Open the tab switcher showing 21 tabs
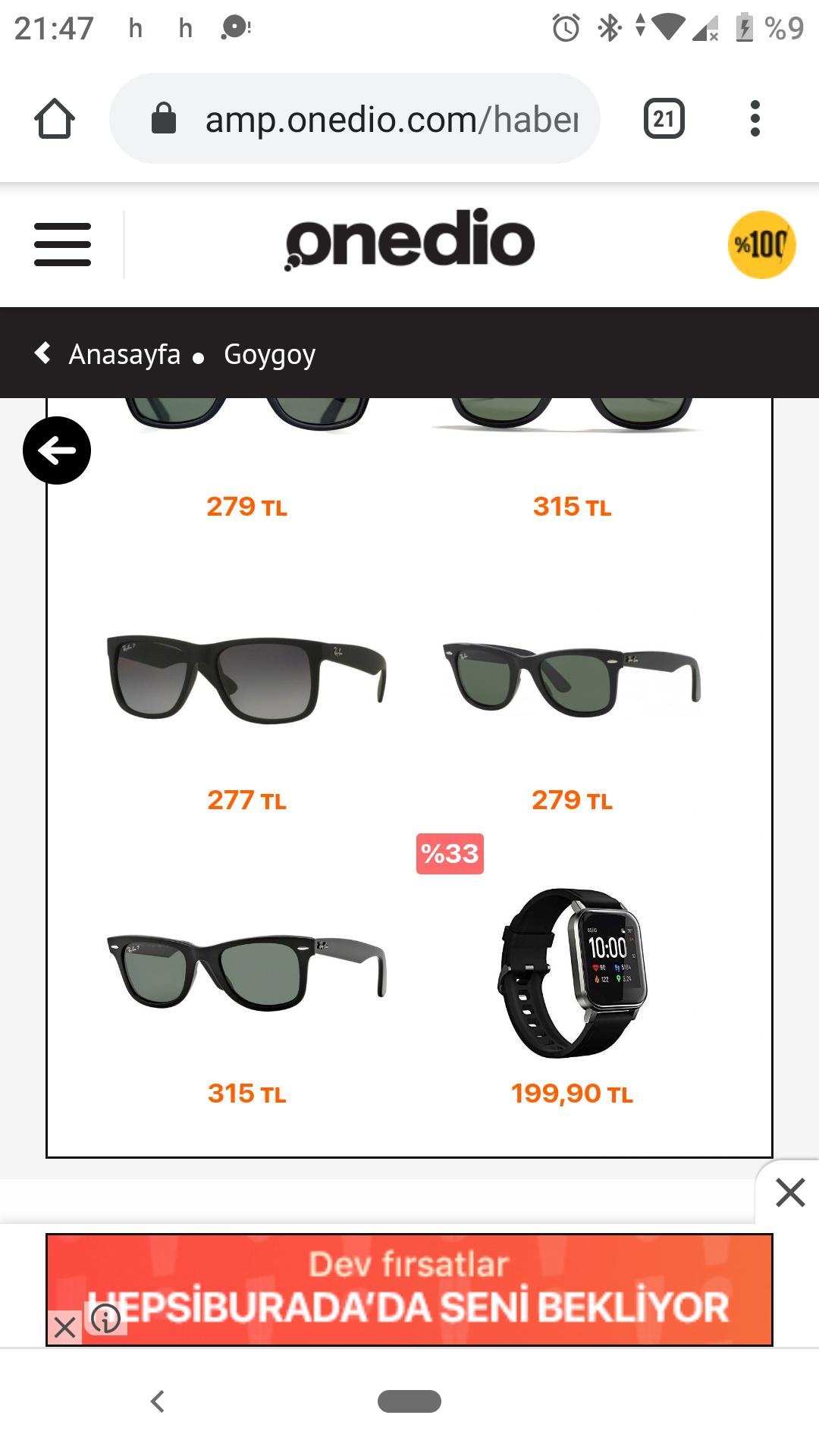This screenshot has height=1456, width=819. 664,119
